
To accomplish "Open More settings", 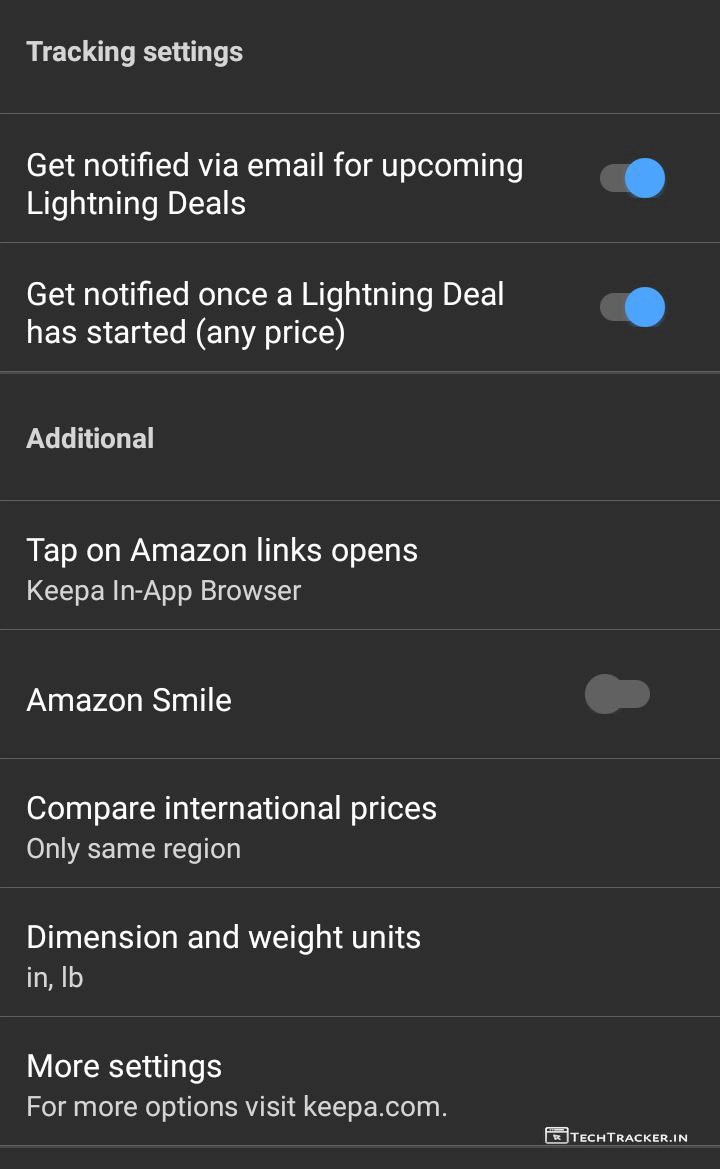I will tap(236, 1083).
